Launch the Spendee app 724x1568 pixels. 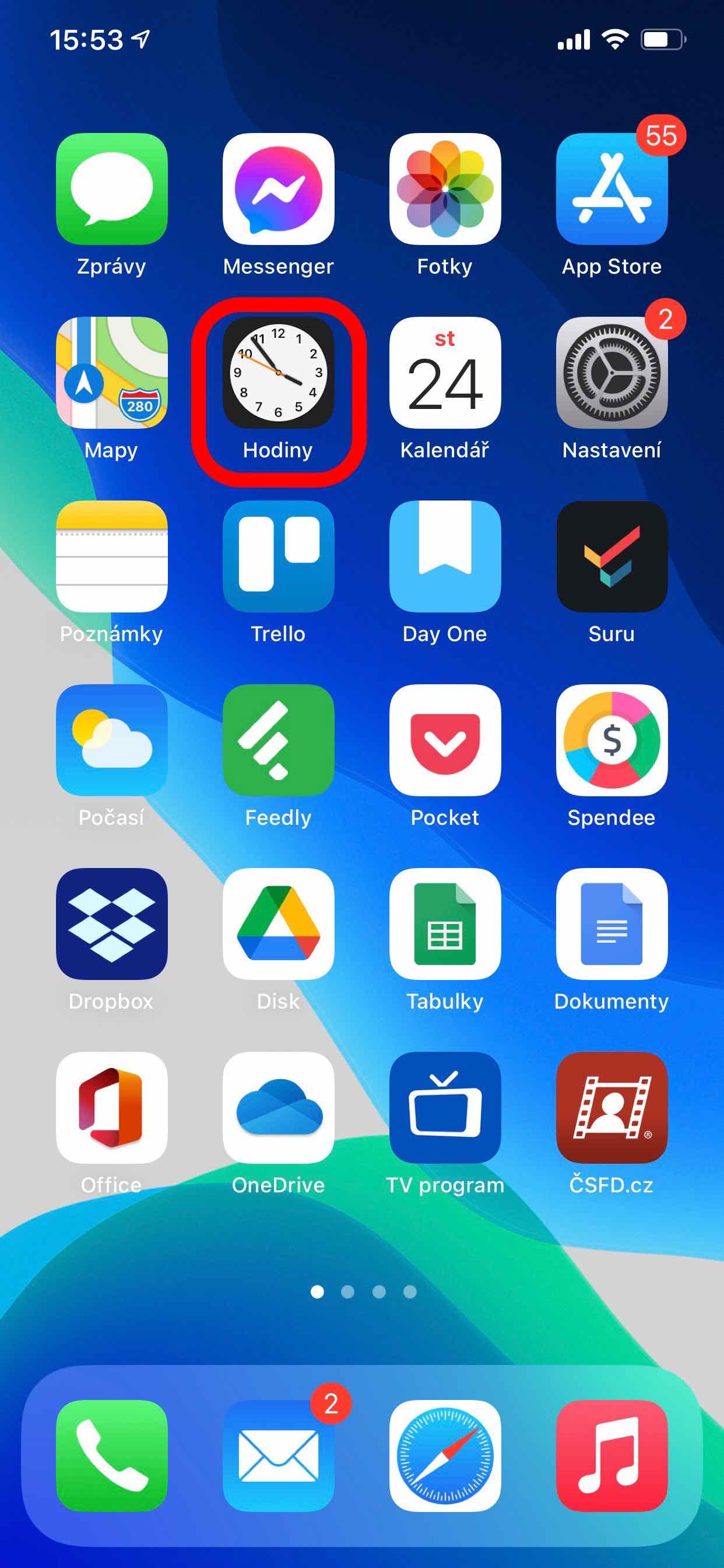611,740
